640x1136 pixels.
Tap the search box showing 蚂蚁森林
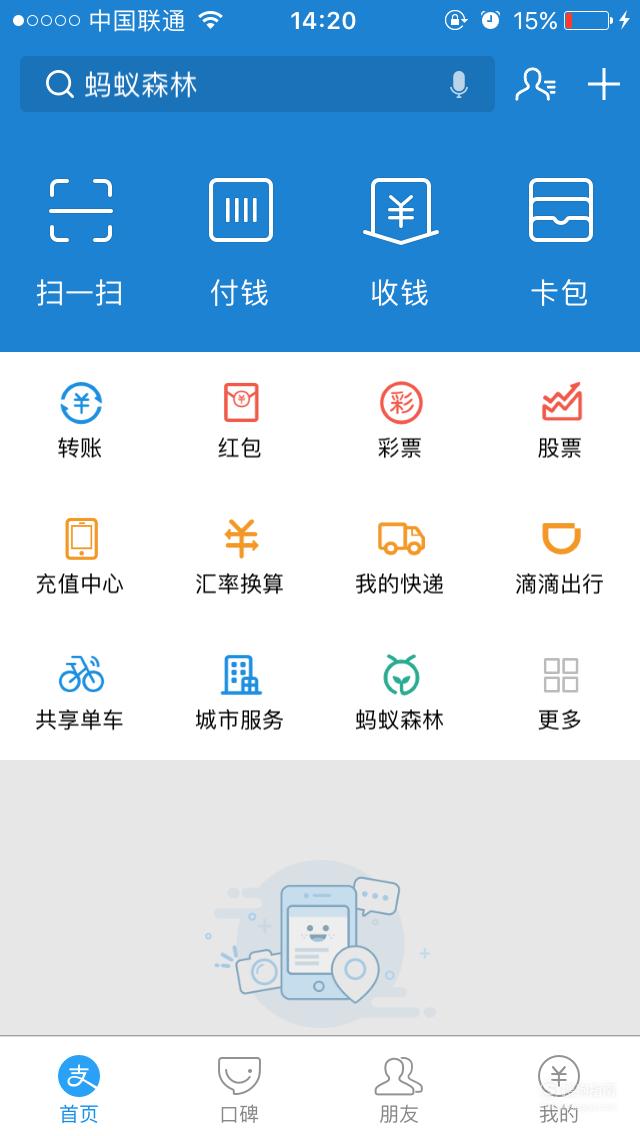pyautogui.click(x=257, y=84)
